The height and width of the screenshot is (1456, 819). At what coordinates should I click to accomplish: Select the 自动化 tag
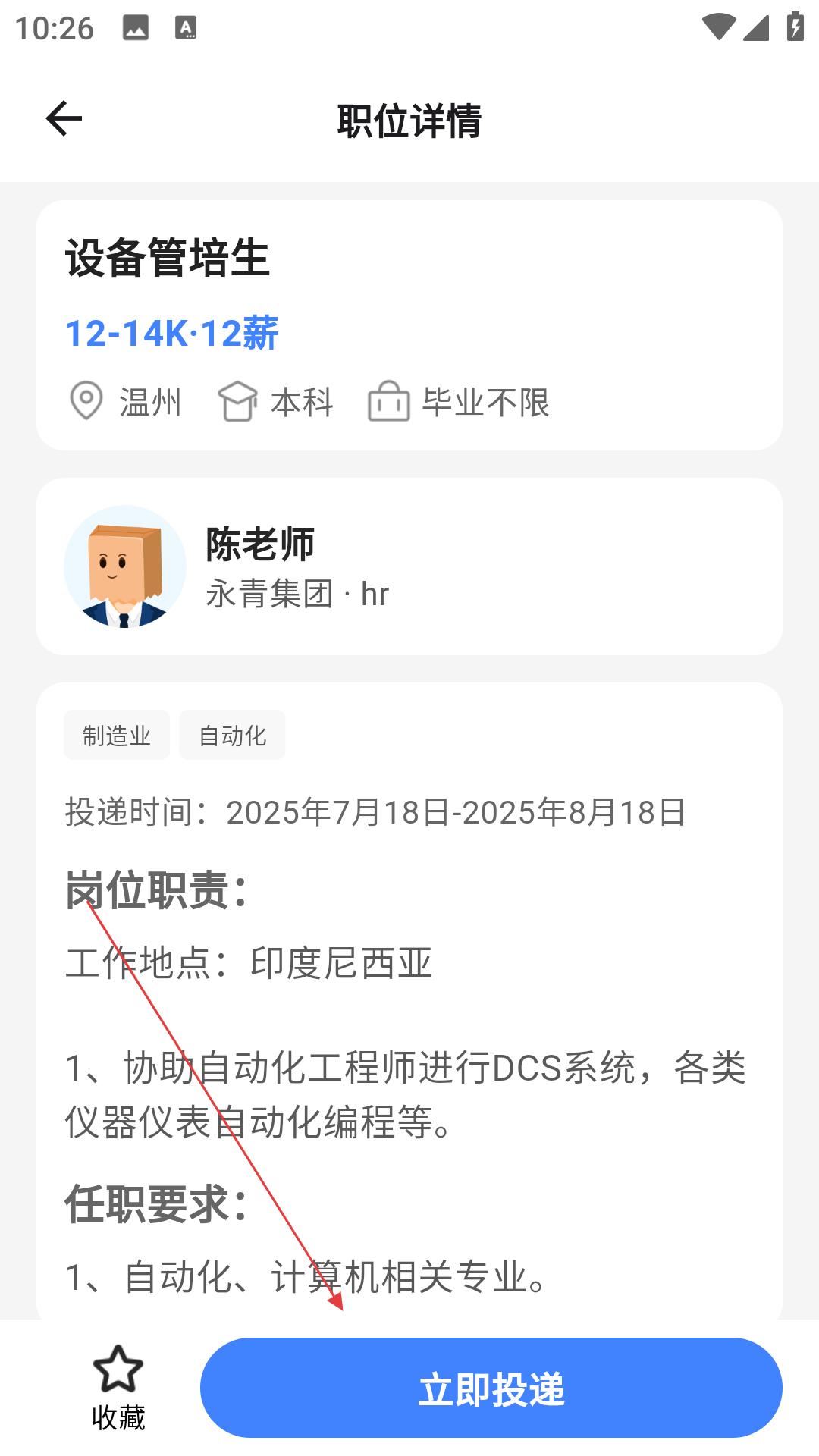tap(232, 735)
